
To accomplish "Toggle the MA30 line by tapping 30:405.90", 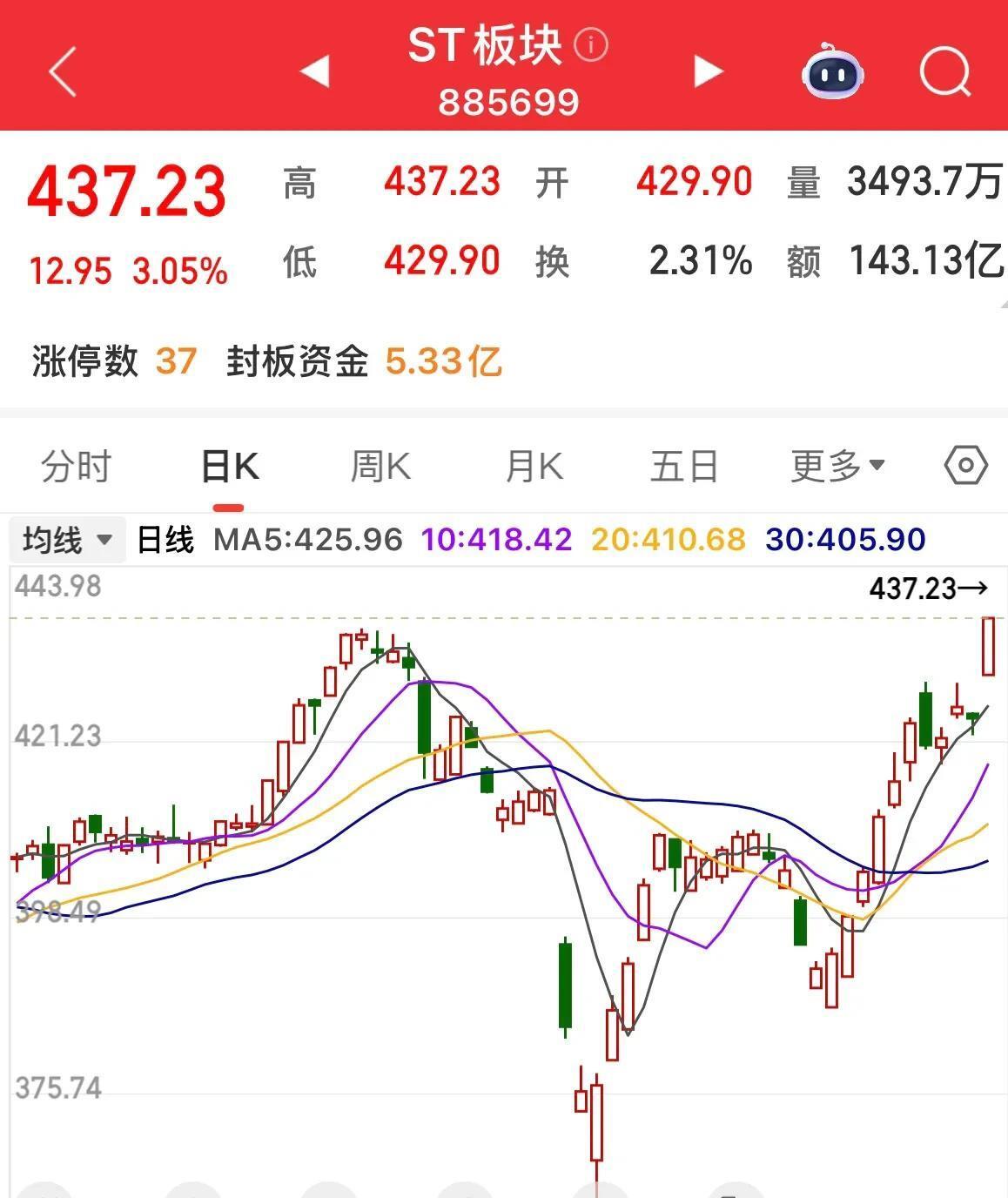I will click(844, 540).
